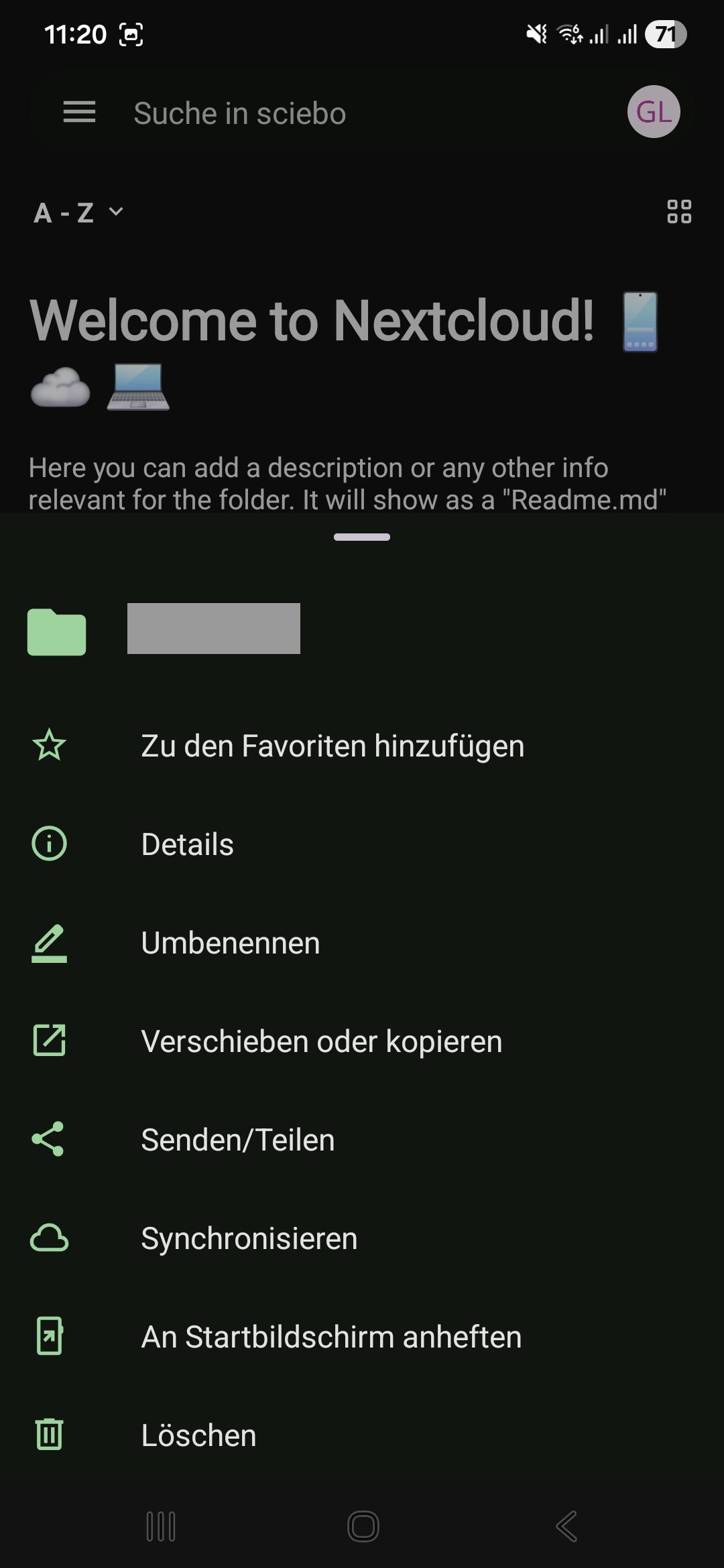Open the navigation drawer via hamburger menu
The width and height of the screenshot is (724, 1568).
tap(79, 112)
